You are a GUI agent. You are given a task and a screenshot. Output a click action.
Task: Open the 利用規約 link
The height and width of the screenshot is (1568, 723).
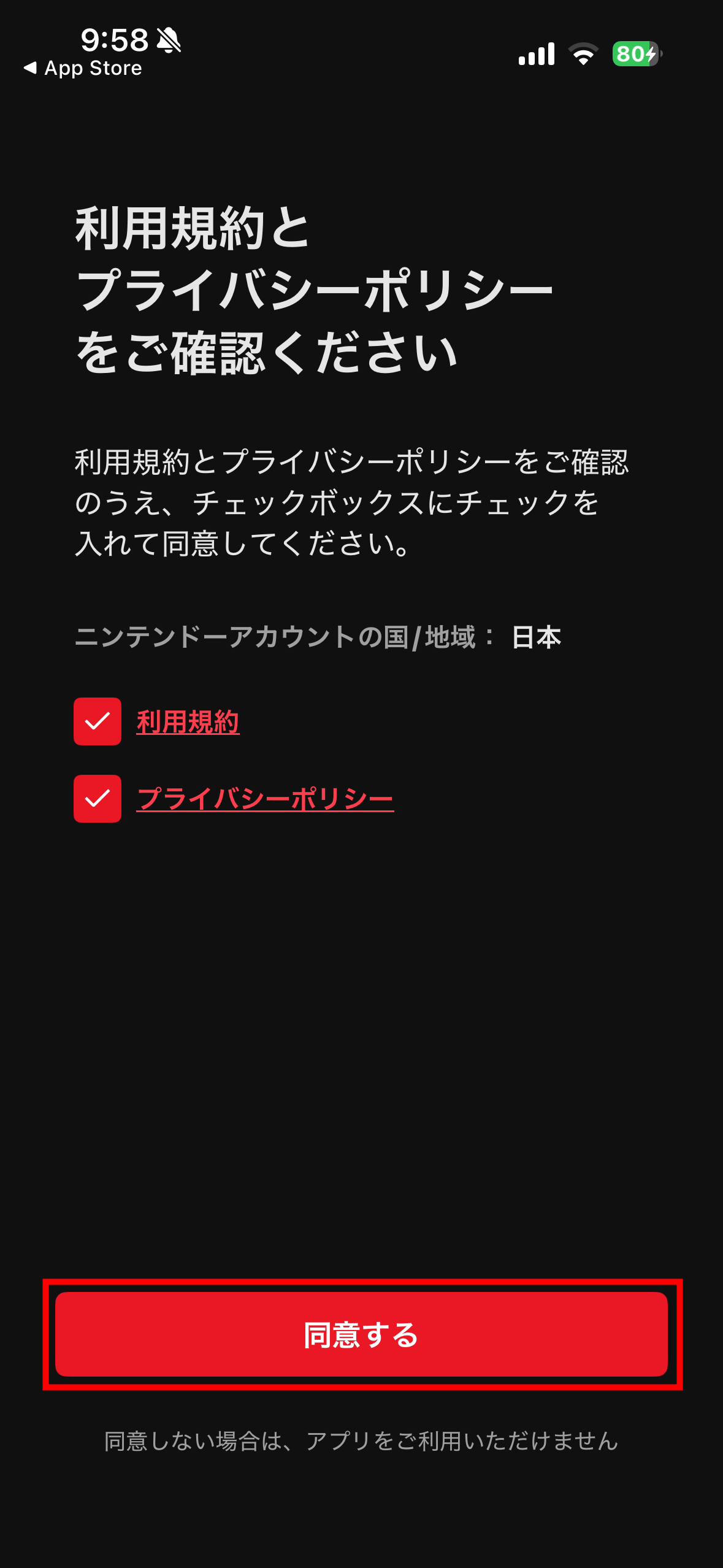(x=188, y=722)
